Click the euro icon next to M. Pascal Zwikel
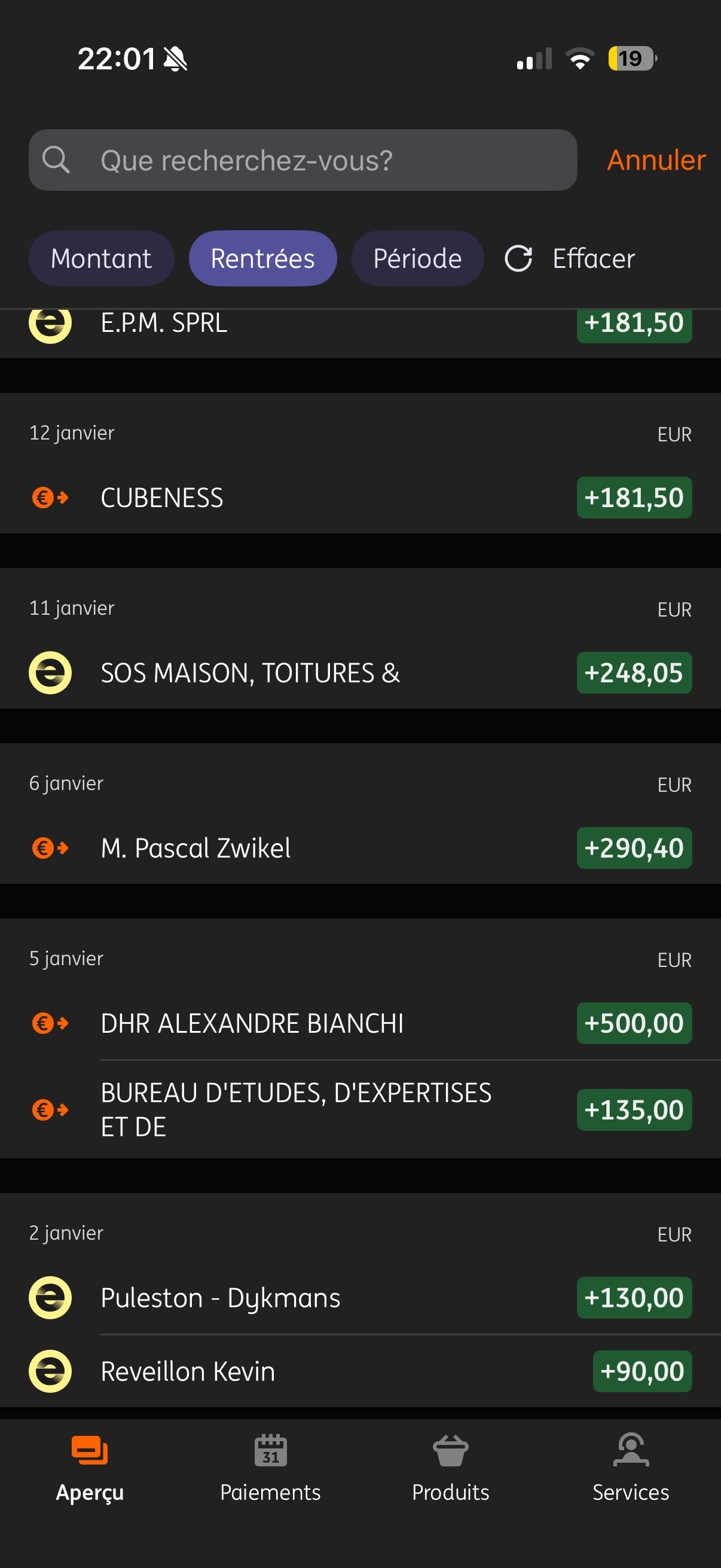The height and width of the screenshot is (1568, 721). tap(49, 848)
